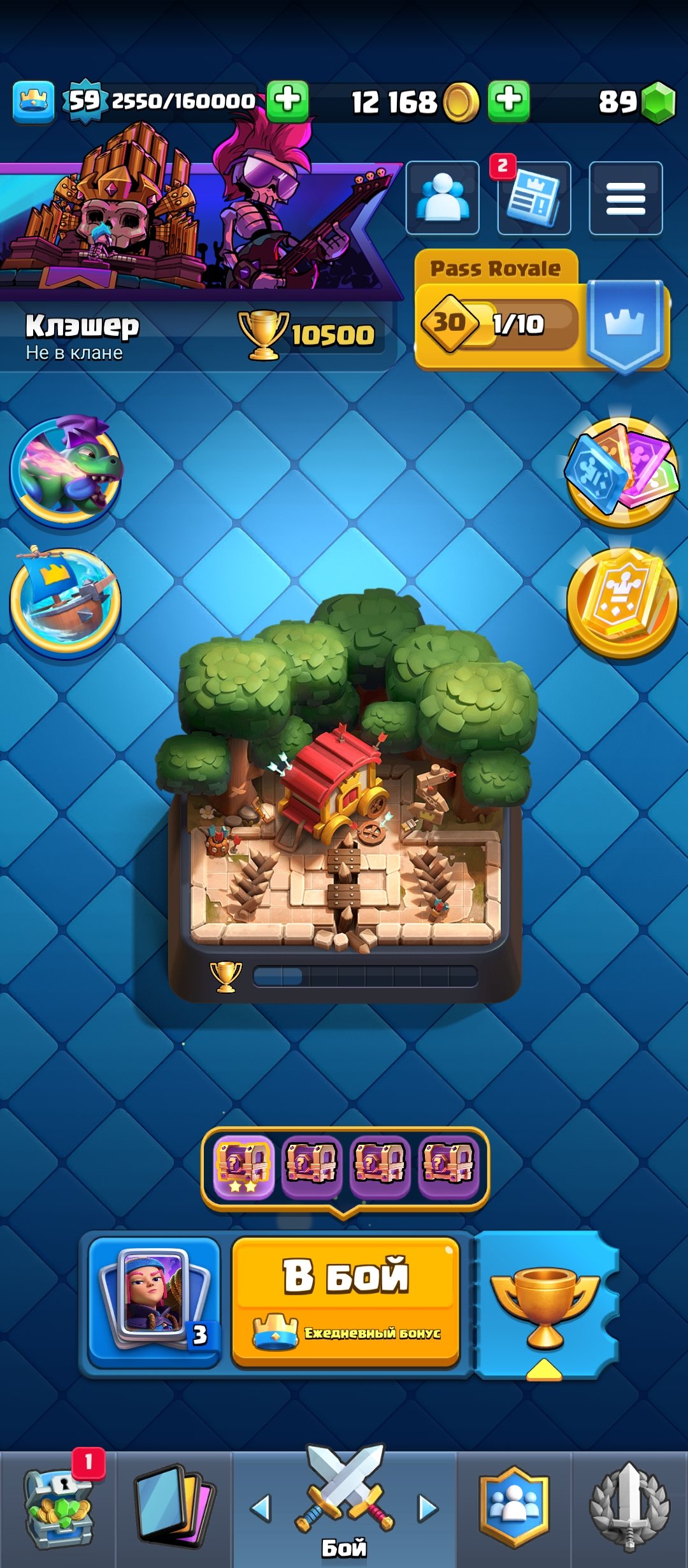Open the hamburger menu
Viewport: 688px width, 1568px height.
point(626,199)
